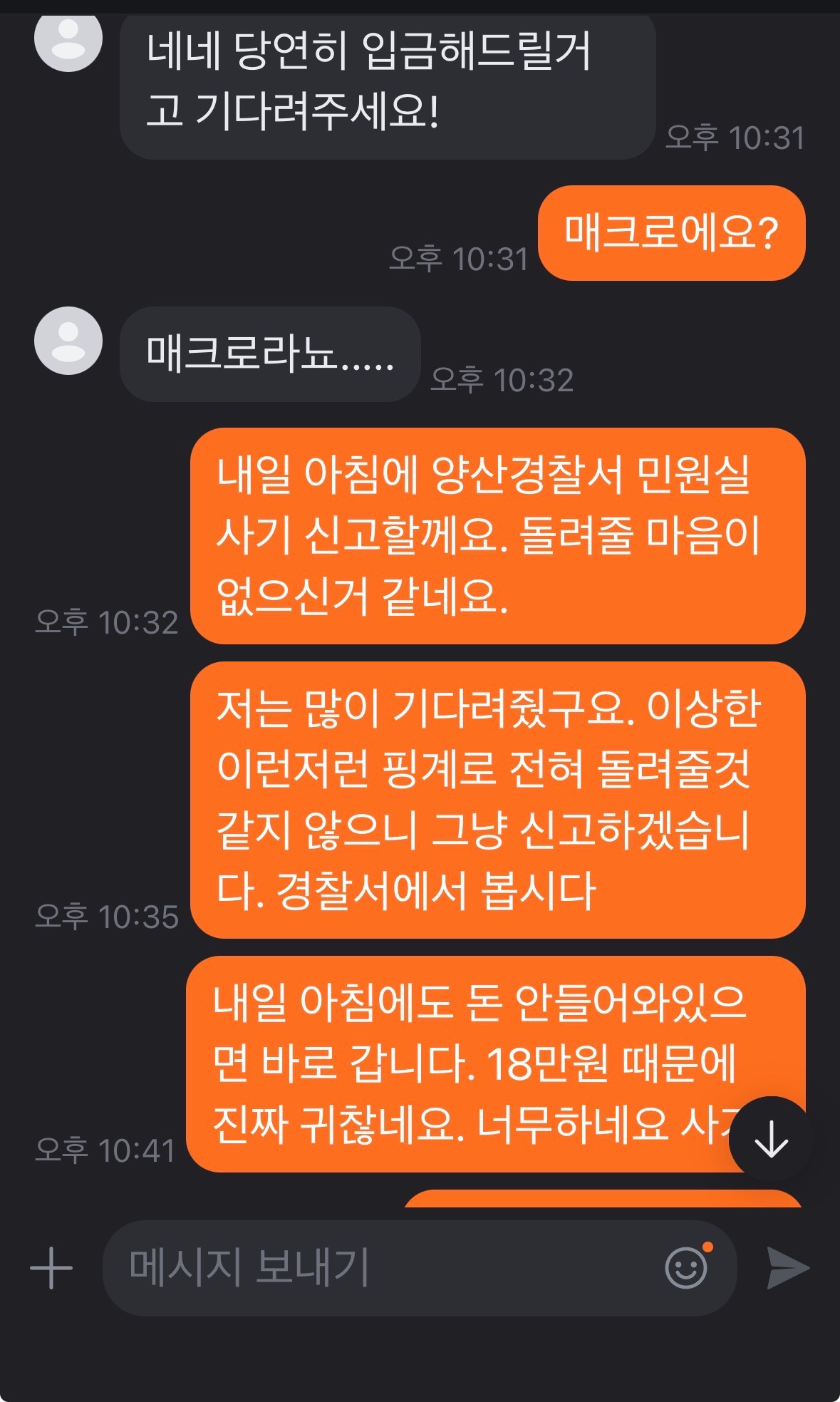
Task: Open the emoji sticker picker
Action: coord(686,1268)
